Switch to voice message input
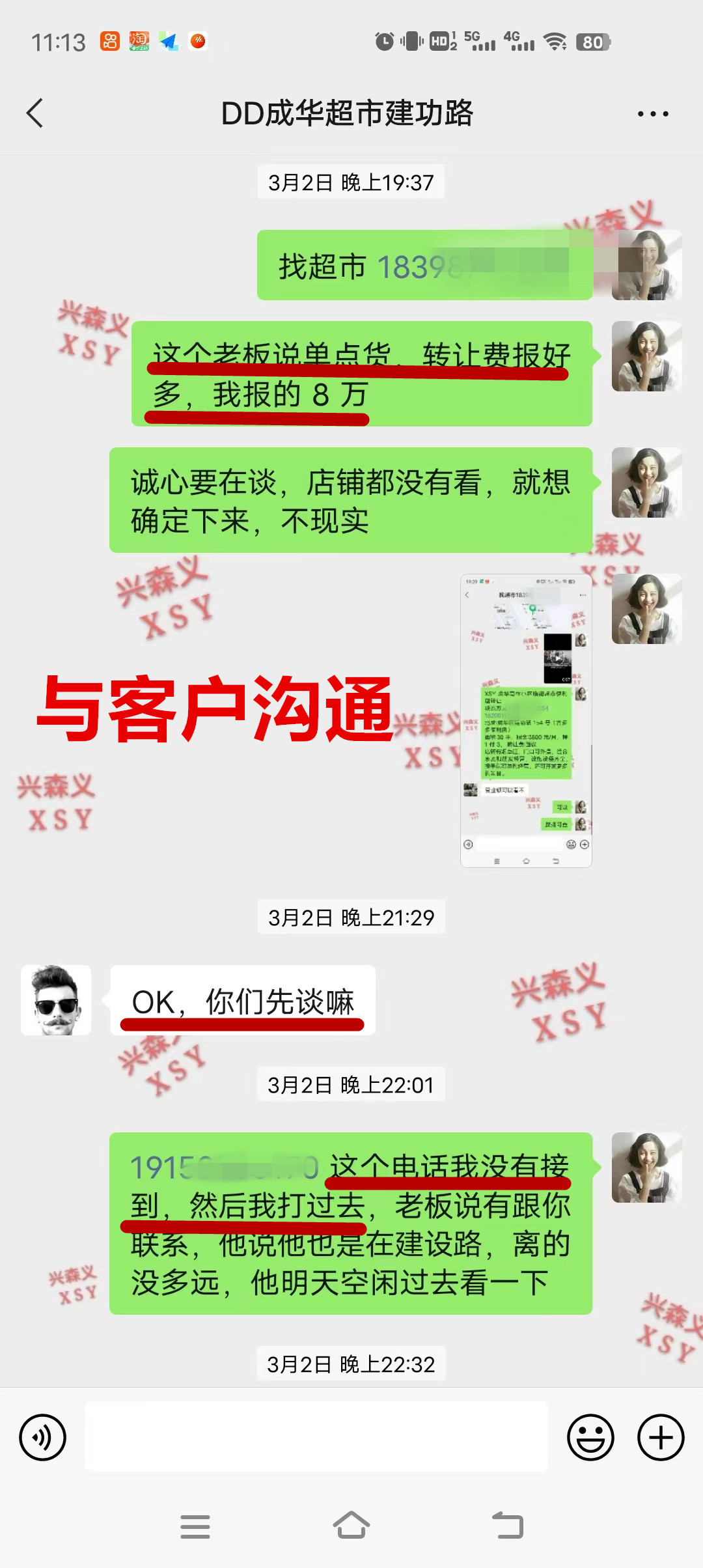The height and width of the screenshot is (1568, 703). 43,1437
